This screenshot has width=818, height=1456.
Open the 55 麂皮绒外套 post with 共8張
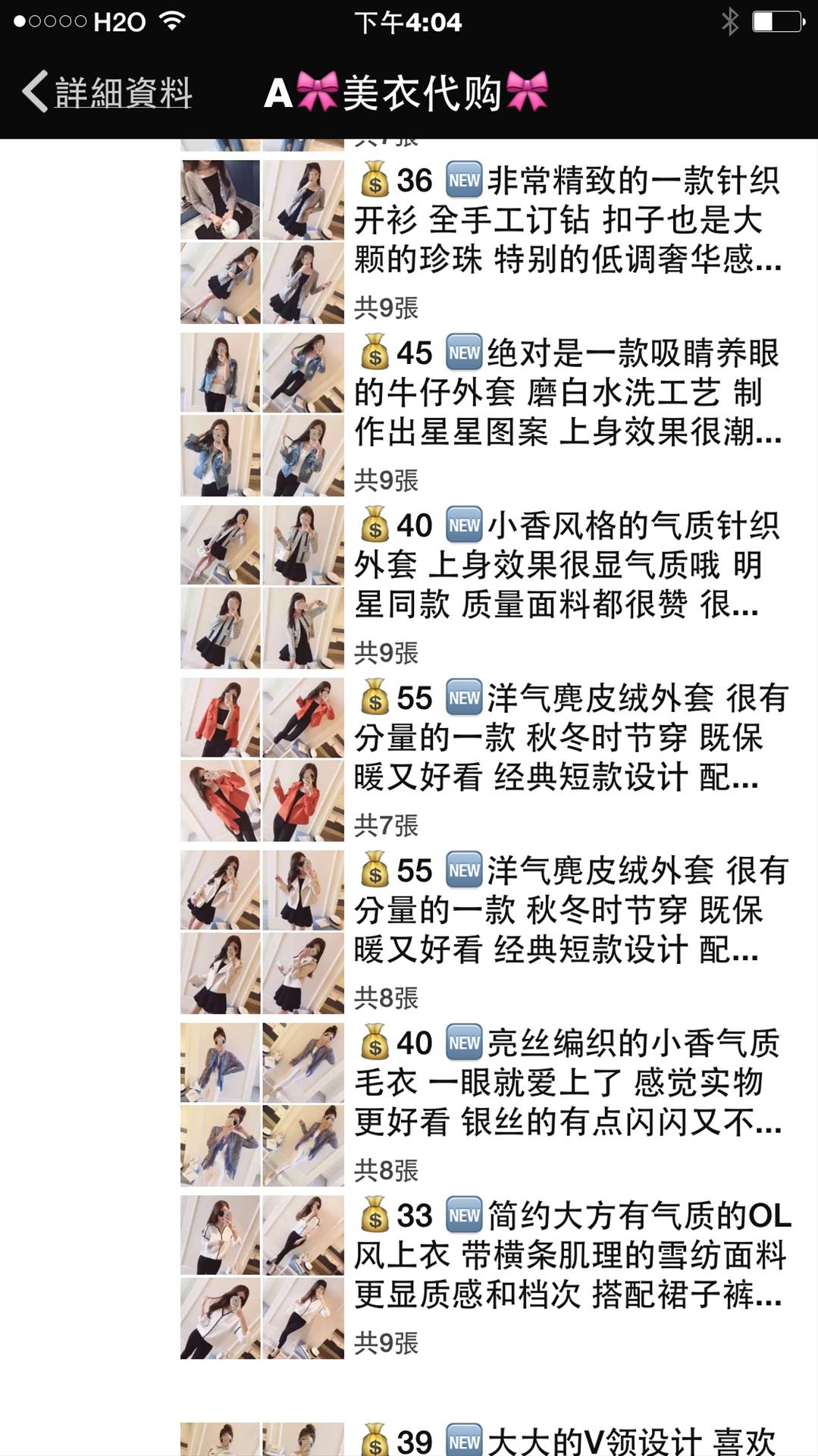click(569, 910)
